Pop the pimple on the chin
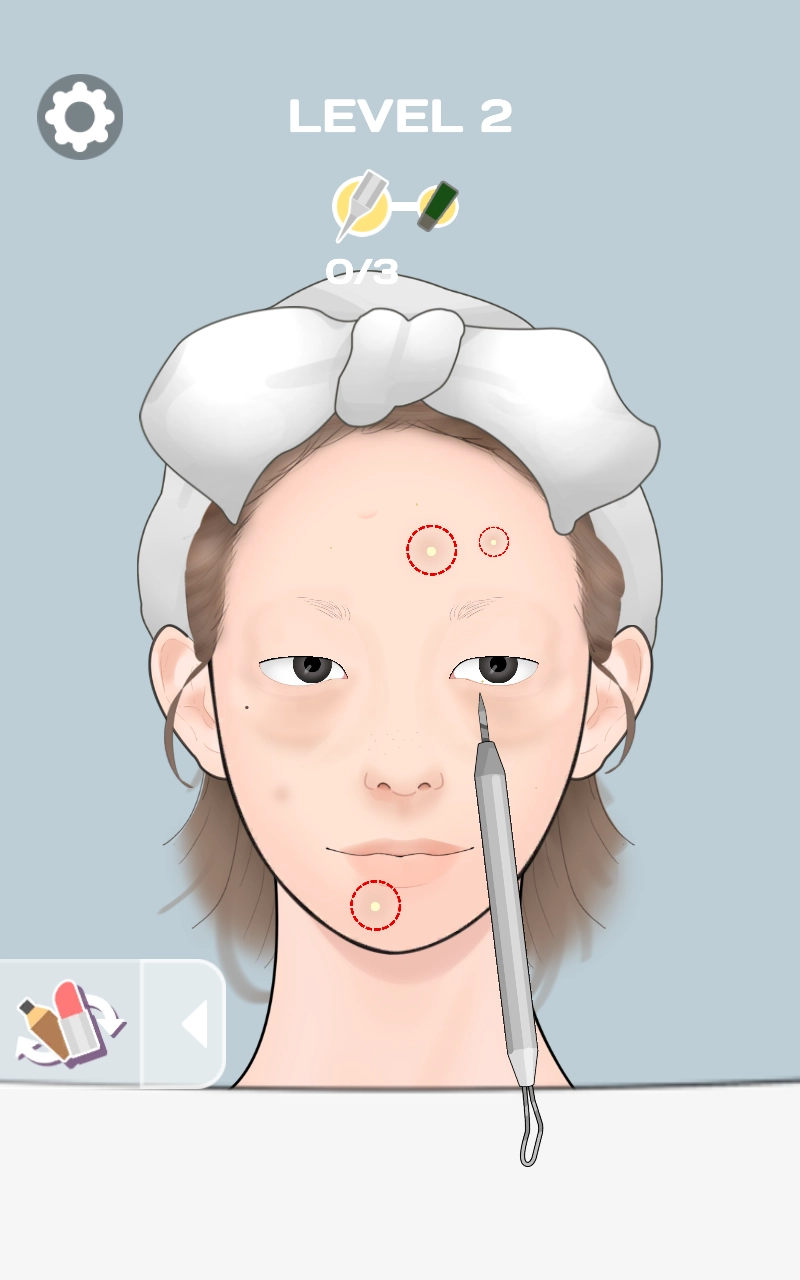This screenshot has height=1280, width=800. tap(375, 906)
